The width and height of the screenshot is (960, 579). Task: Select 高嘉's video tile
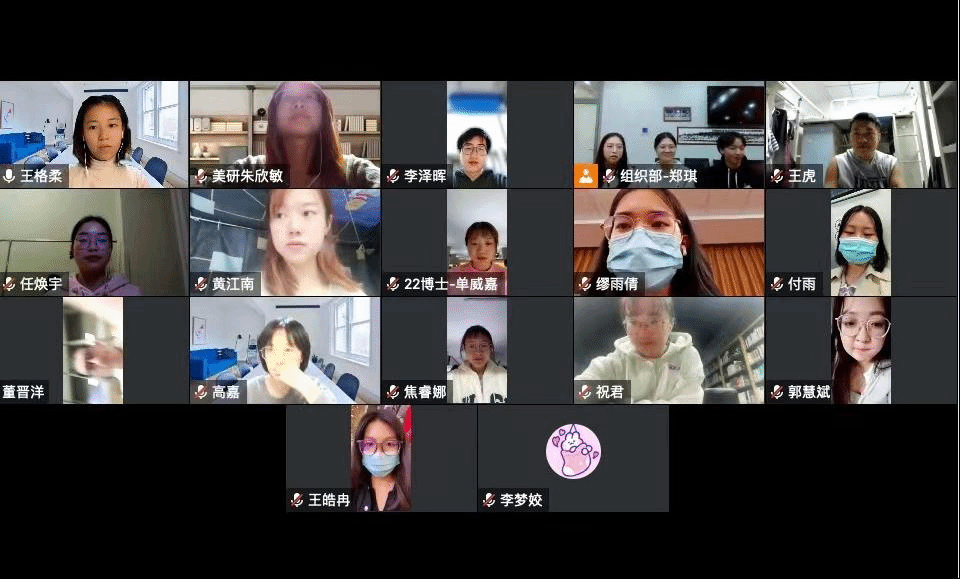(285, 348)
